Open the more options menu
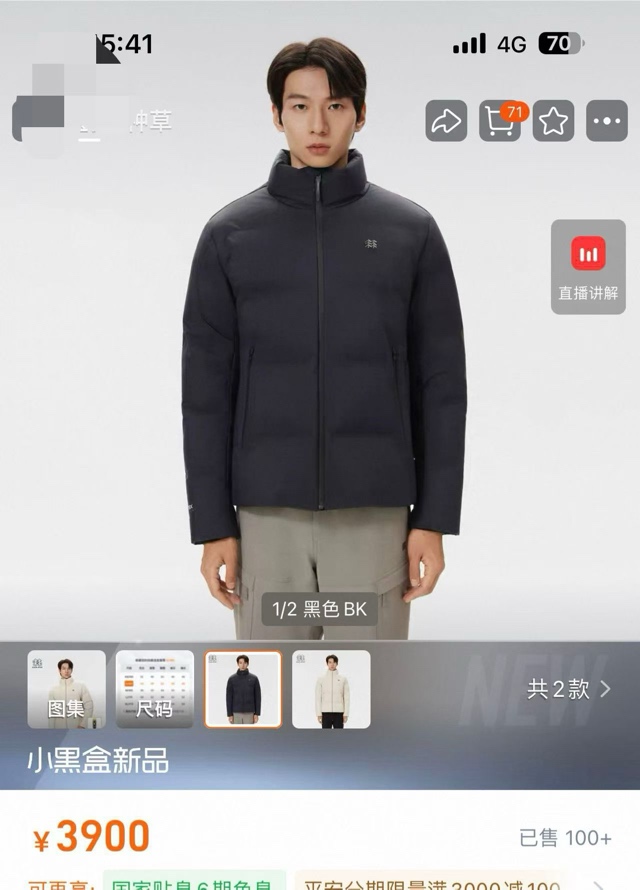Screen dimensions: 640x890 click(x=607, y=121)
